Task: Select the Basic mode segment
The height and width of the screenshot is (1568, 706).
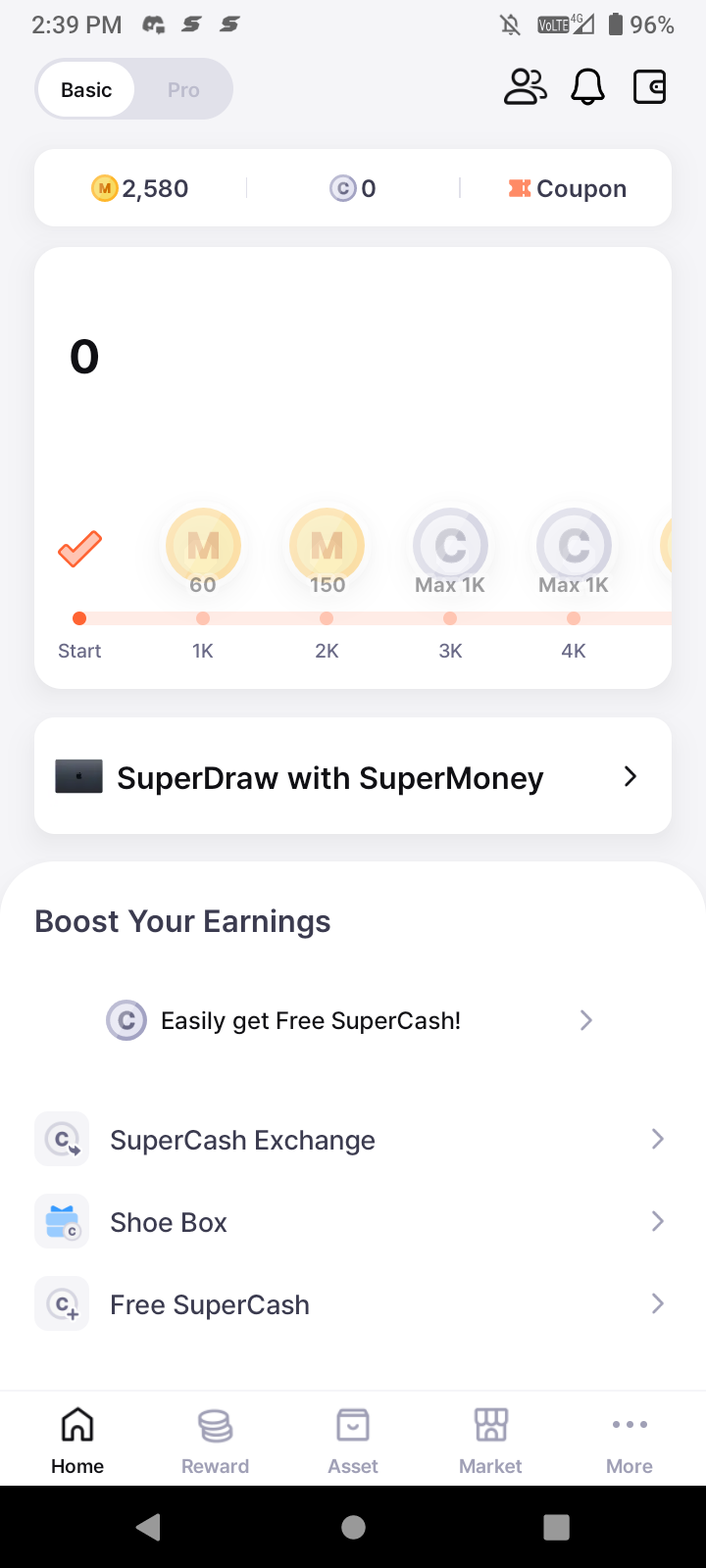Action: click(86, 89)
